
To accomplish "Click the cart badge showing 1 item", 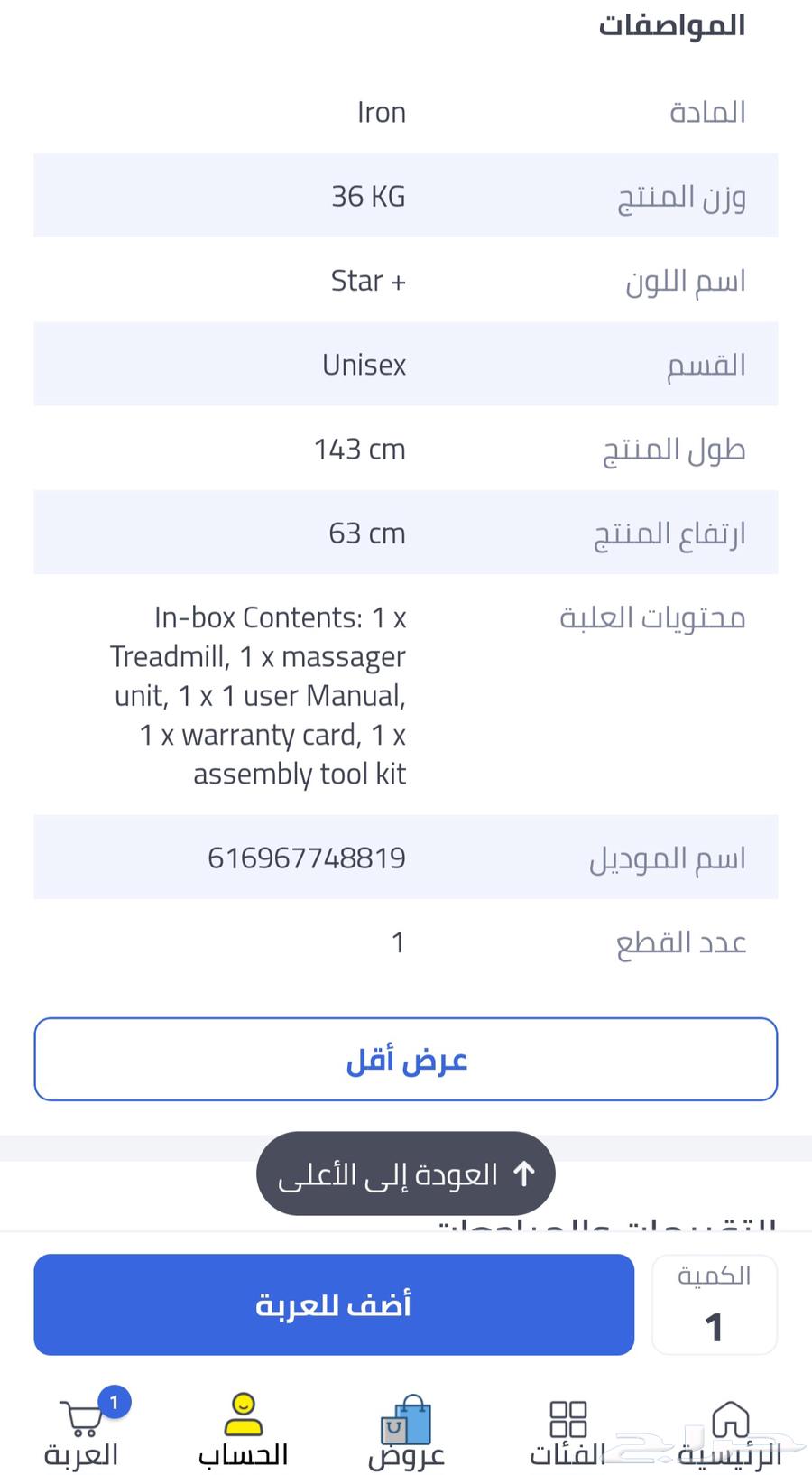I will coord(114,1401).
